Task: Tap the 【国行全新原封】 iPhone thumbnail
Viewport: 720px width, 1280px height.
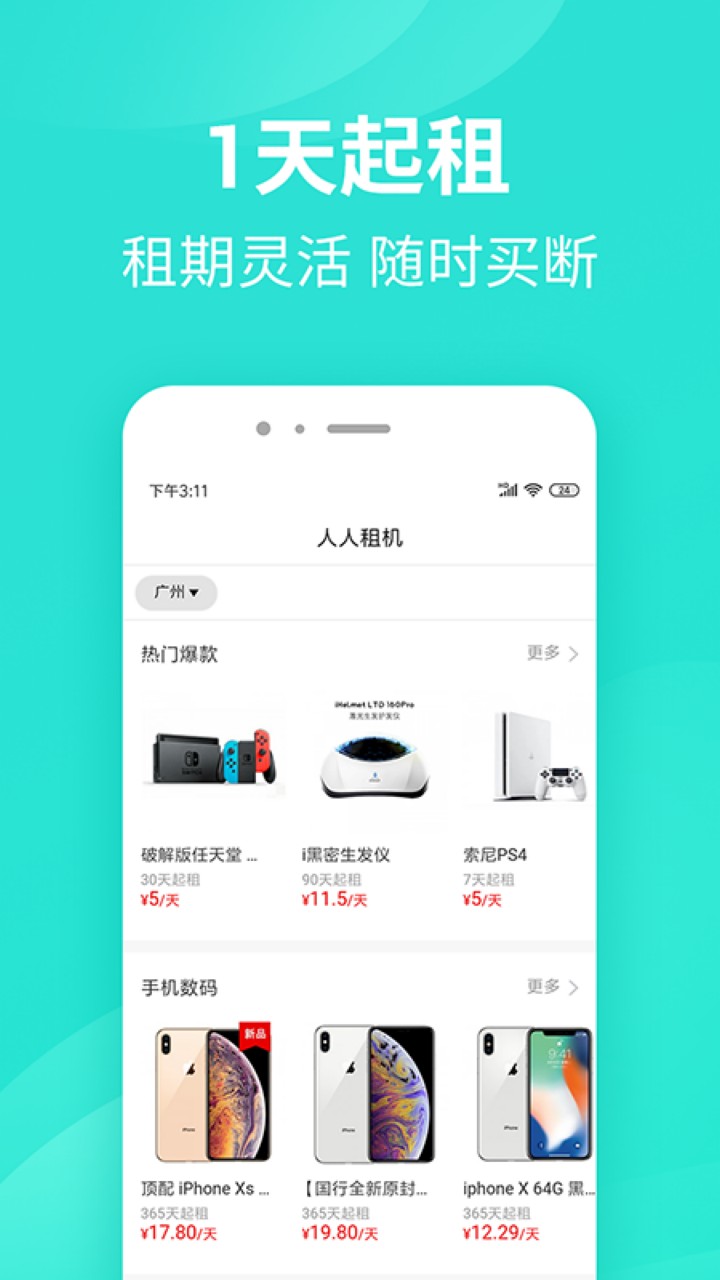Action: pyautogui.click(x=374, y=1095)
